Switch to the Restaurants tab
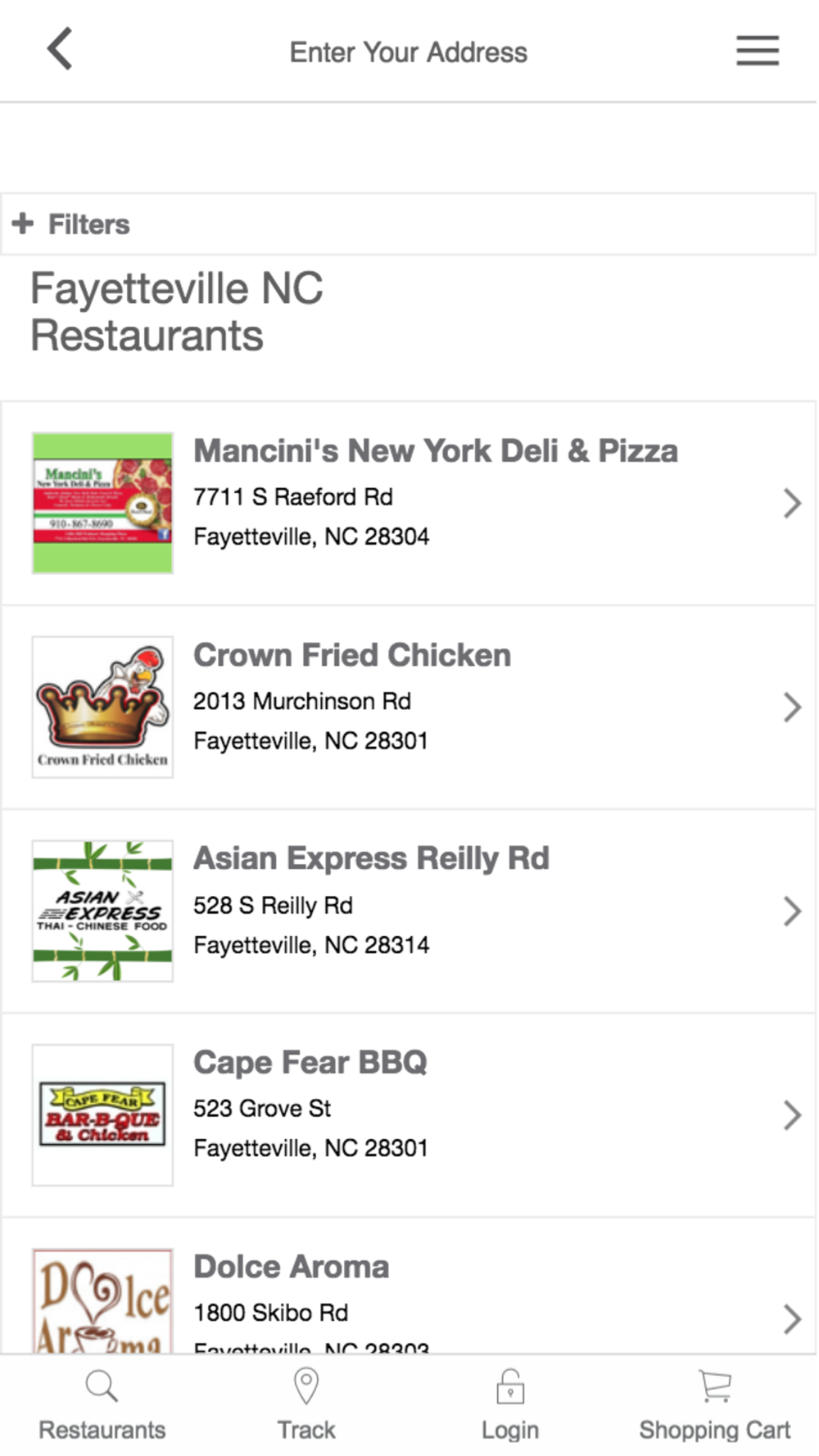This screenshot has height=1456, width=819. [x=102, y=1405]
